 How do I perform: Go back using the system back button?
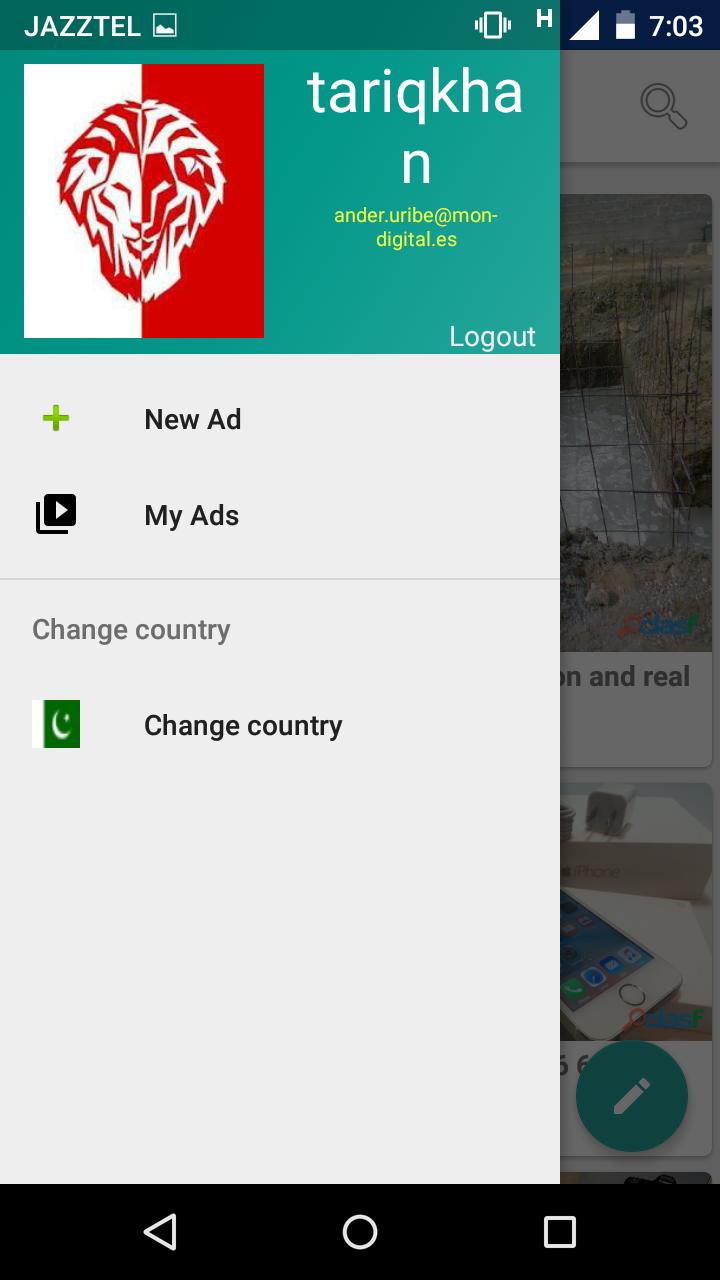pyautogui.click(x=160, y=1232)
